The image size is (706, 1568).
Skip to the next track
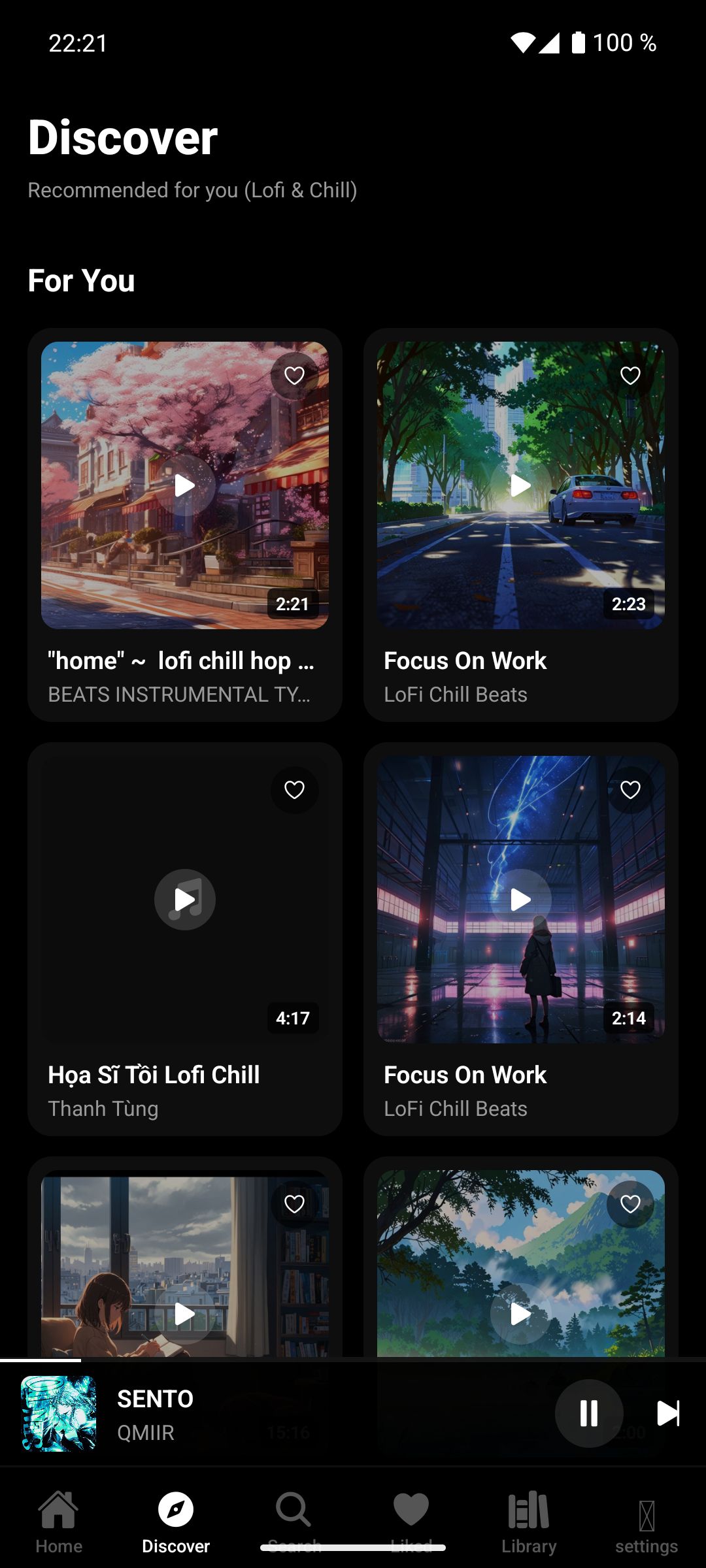[x=667, y=1413]
